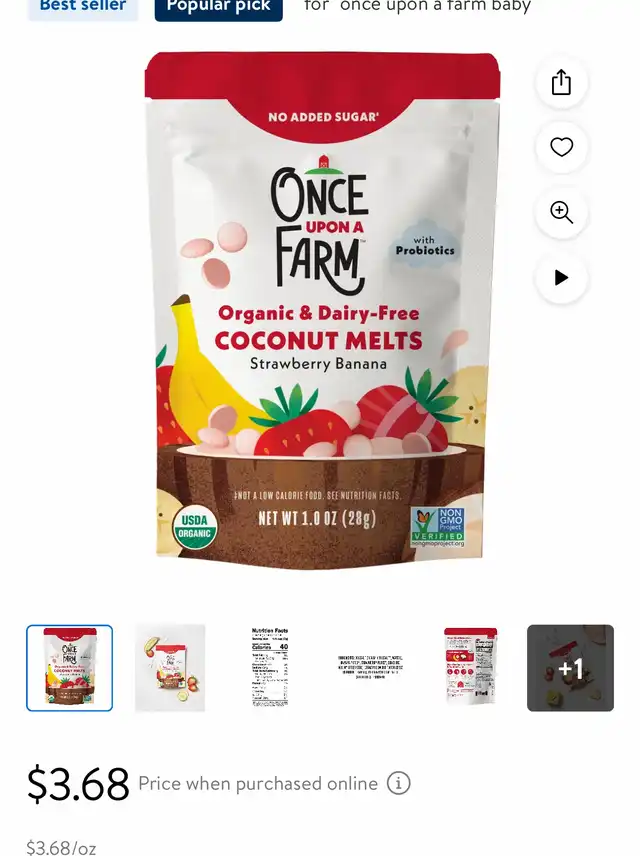Add product to favorites heart
The image size is (640, 856).
point(561,147)
